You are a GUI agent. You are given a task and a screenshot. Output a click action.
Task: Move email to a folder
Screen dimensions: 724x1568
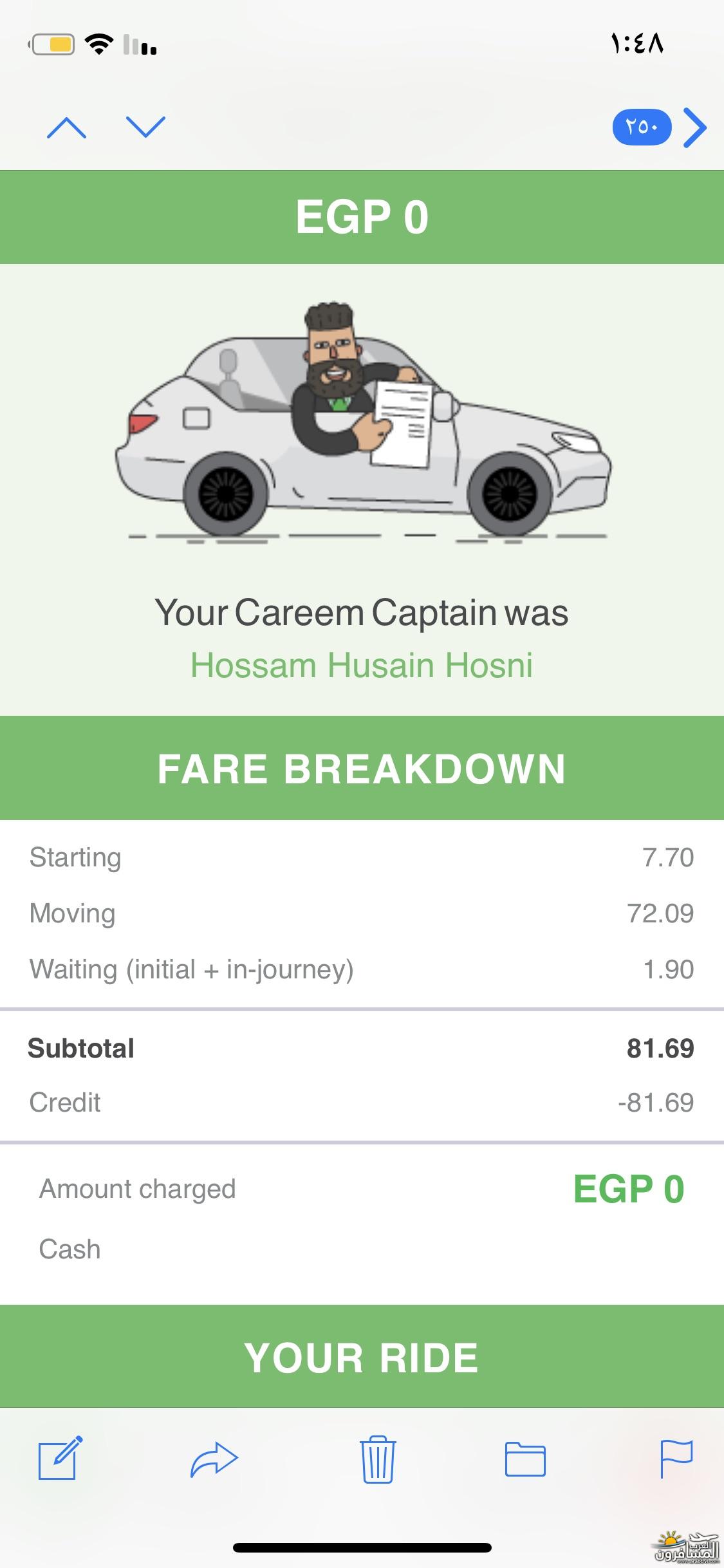[525, 1459]
